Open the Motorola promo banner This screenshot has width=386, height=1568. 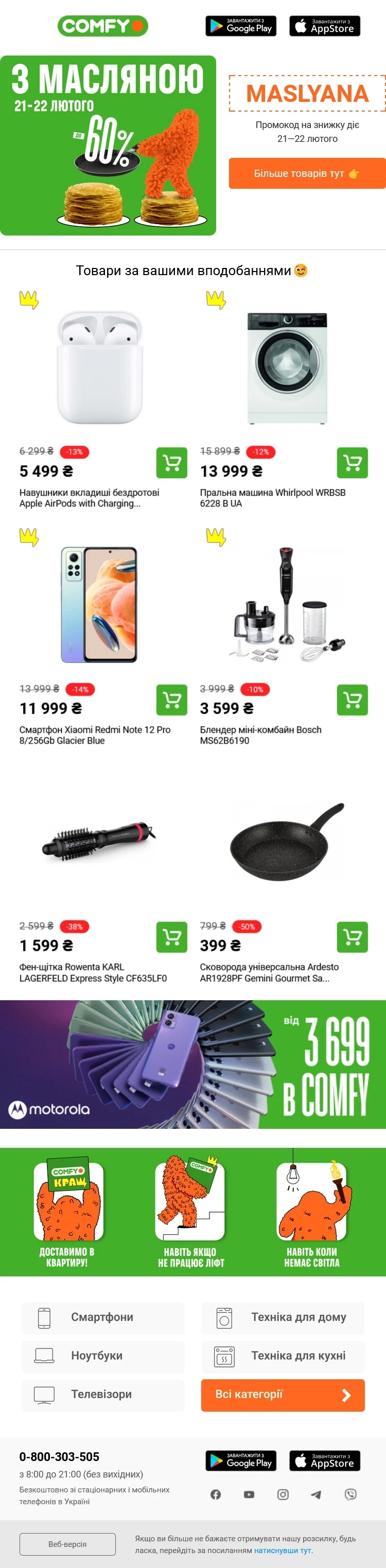193,1065
